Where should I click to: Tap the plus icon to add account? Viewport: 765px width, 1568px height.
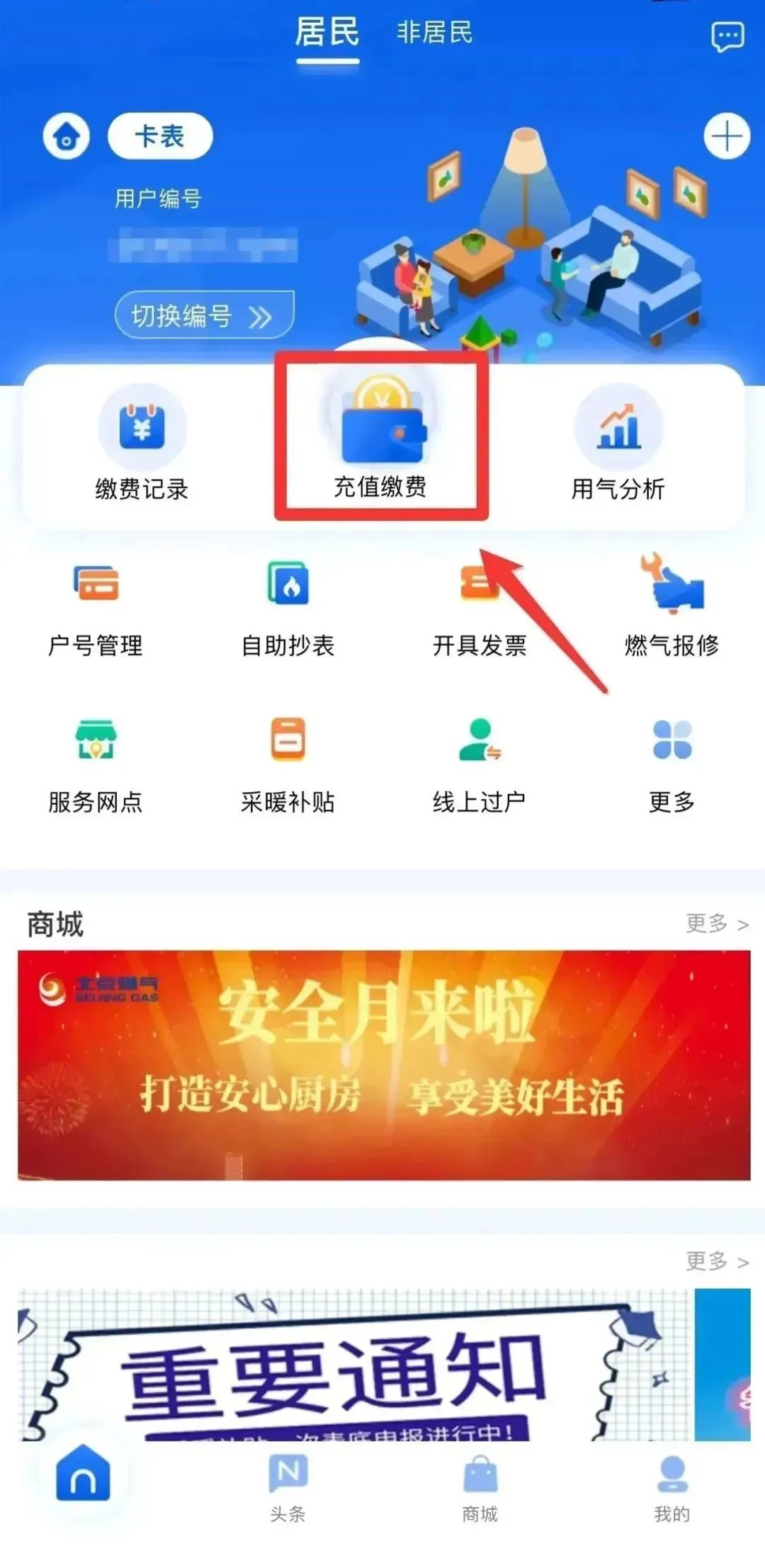[x=727, y=135]
